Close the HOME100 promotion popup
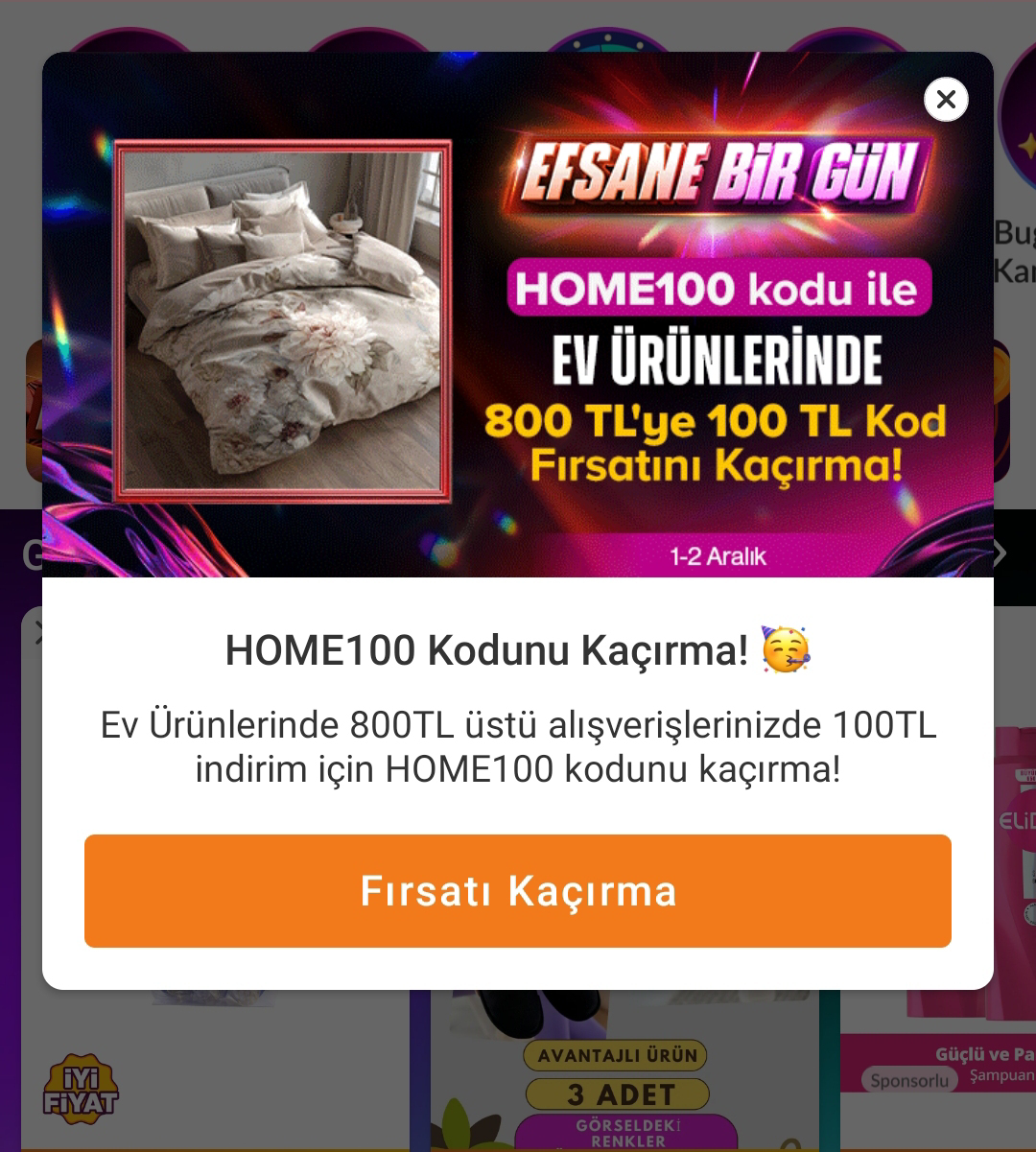 pyautogui.click(x=946, y=100)
